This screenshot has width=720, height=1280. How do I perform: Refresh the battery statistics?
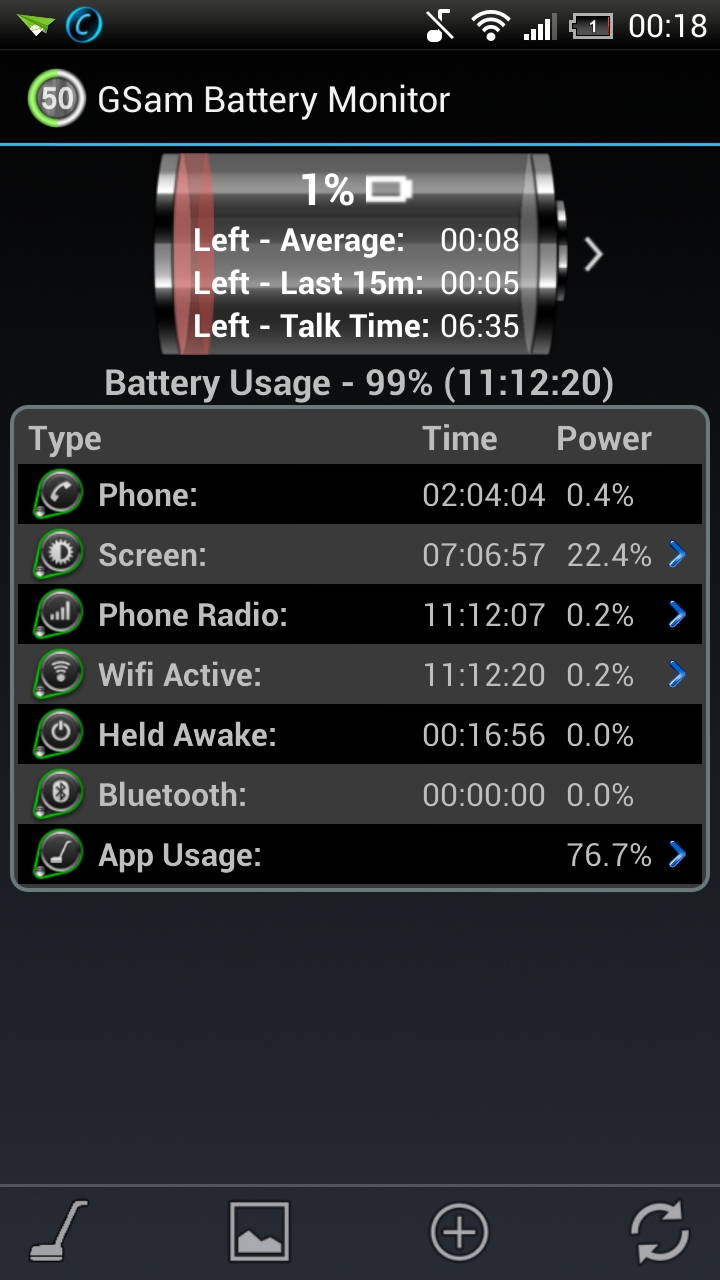(x=660, y=1231)
